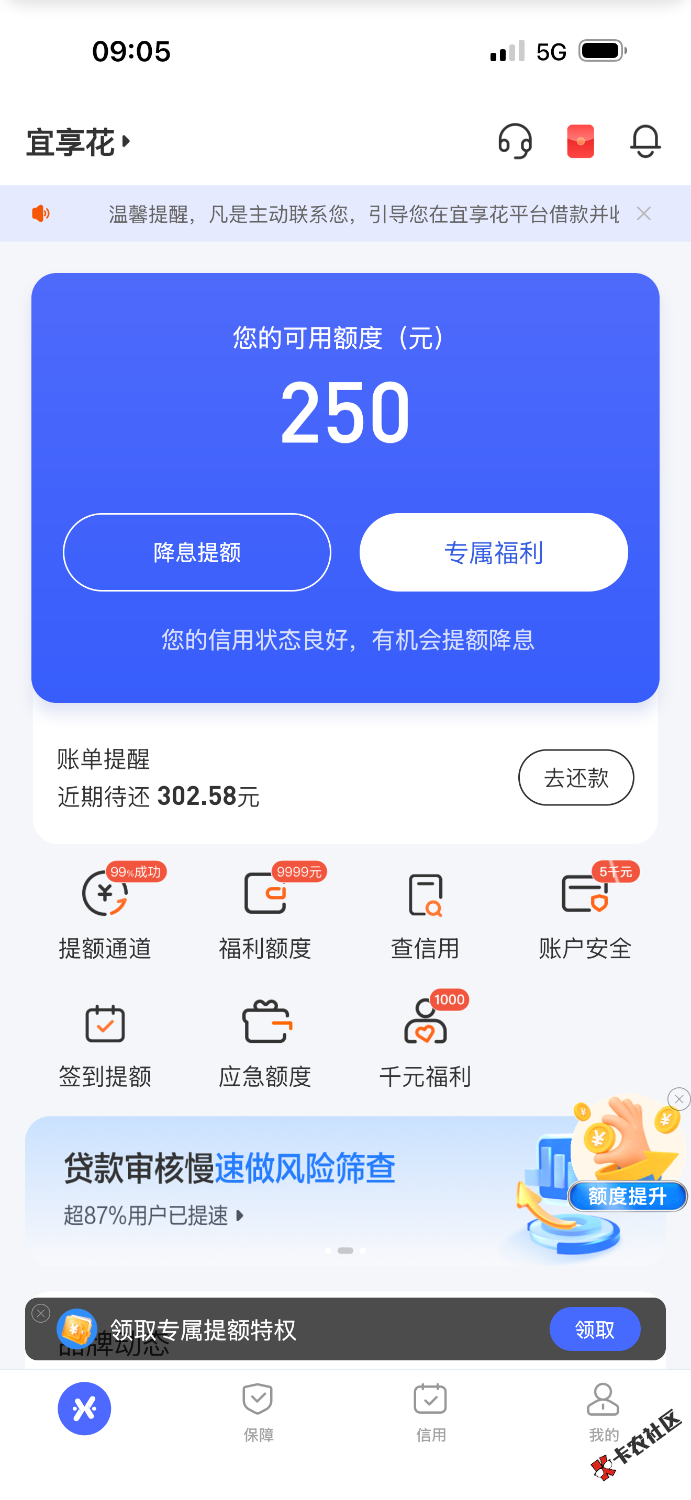Tap the 降息提额 button

197,553
